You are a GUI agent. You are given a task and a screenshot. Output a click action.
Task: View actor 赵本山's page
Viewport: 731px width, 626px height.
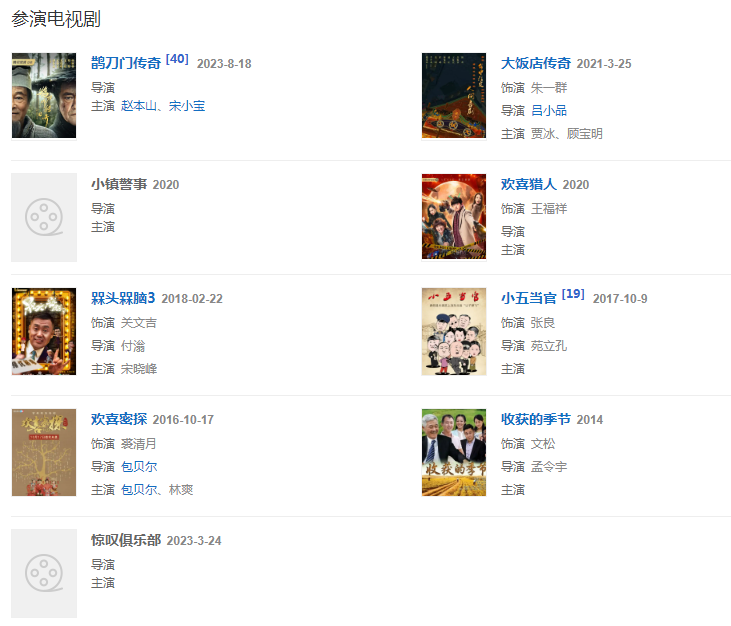point(141,105)
